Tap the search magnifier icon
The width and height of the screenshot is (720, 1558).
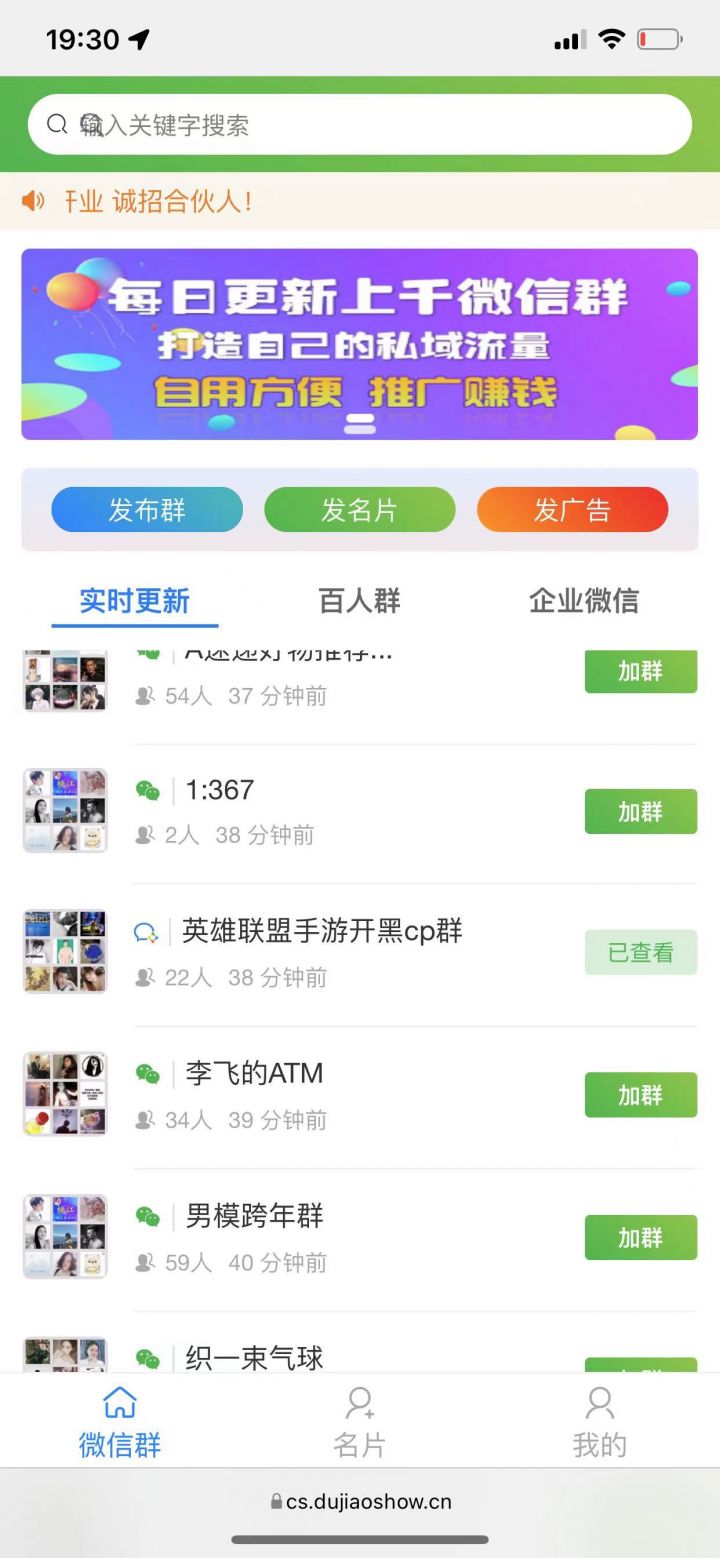(x=57, y=123)
